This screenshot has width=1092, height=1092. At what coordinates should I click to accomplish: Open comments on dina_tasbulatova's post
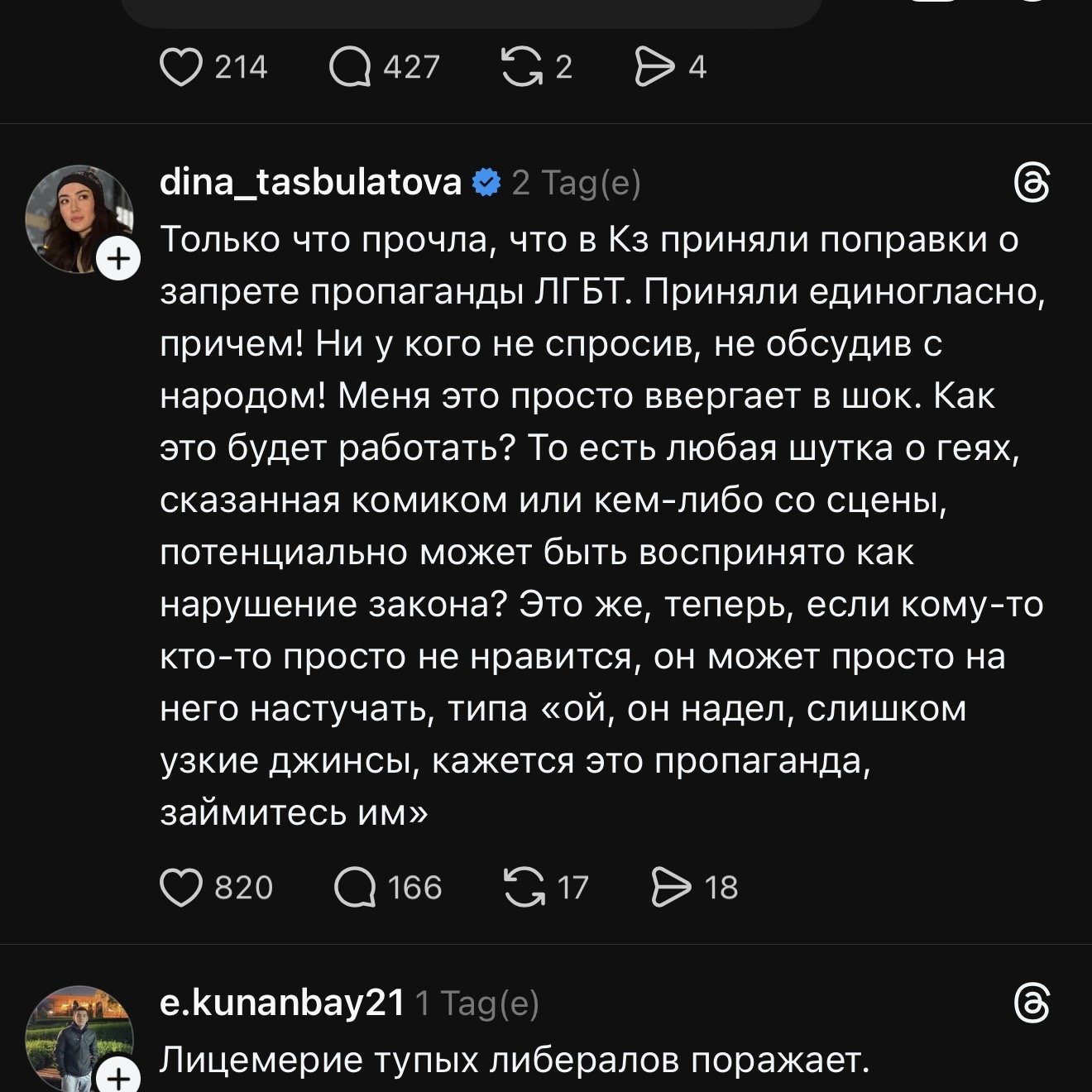coord(356,888)
